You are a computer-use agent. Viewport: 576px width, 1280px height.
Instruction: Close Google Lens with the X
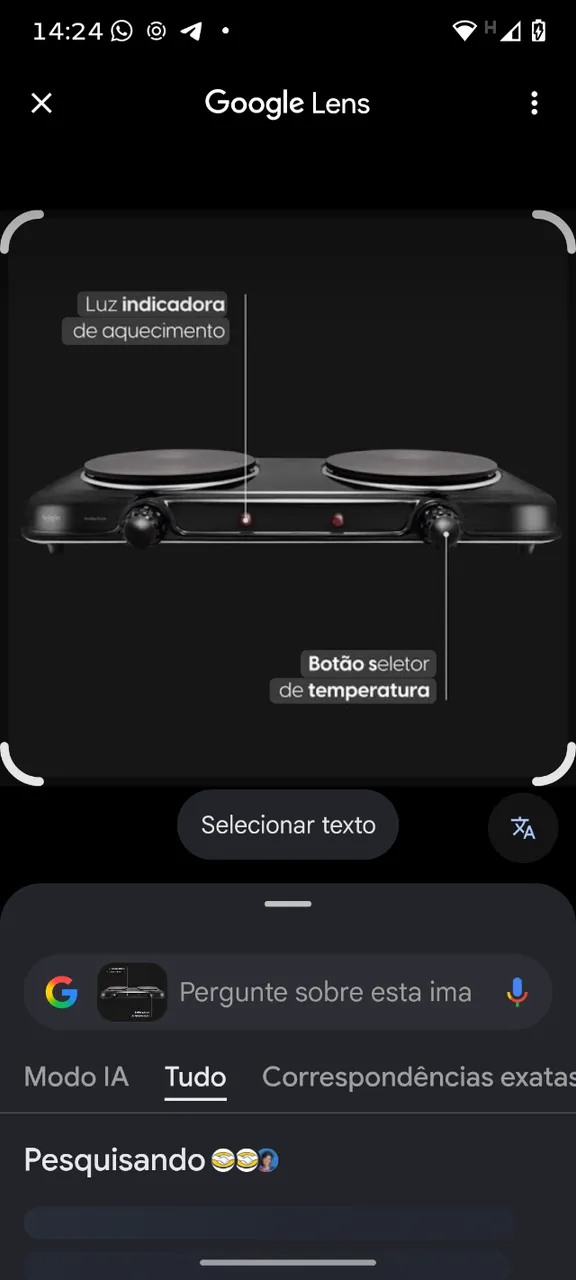click(x=41, y=103)
